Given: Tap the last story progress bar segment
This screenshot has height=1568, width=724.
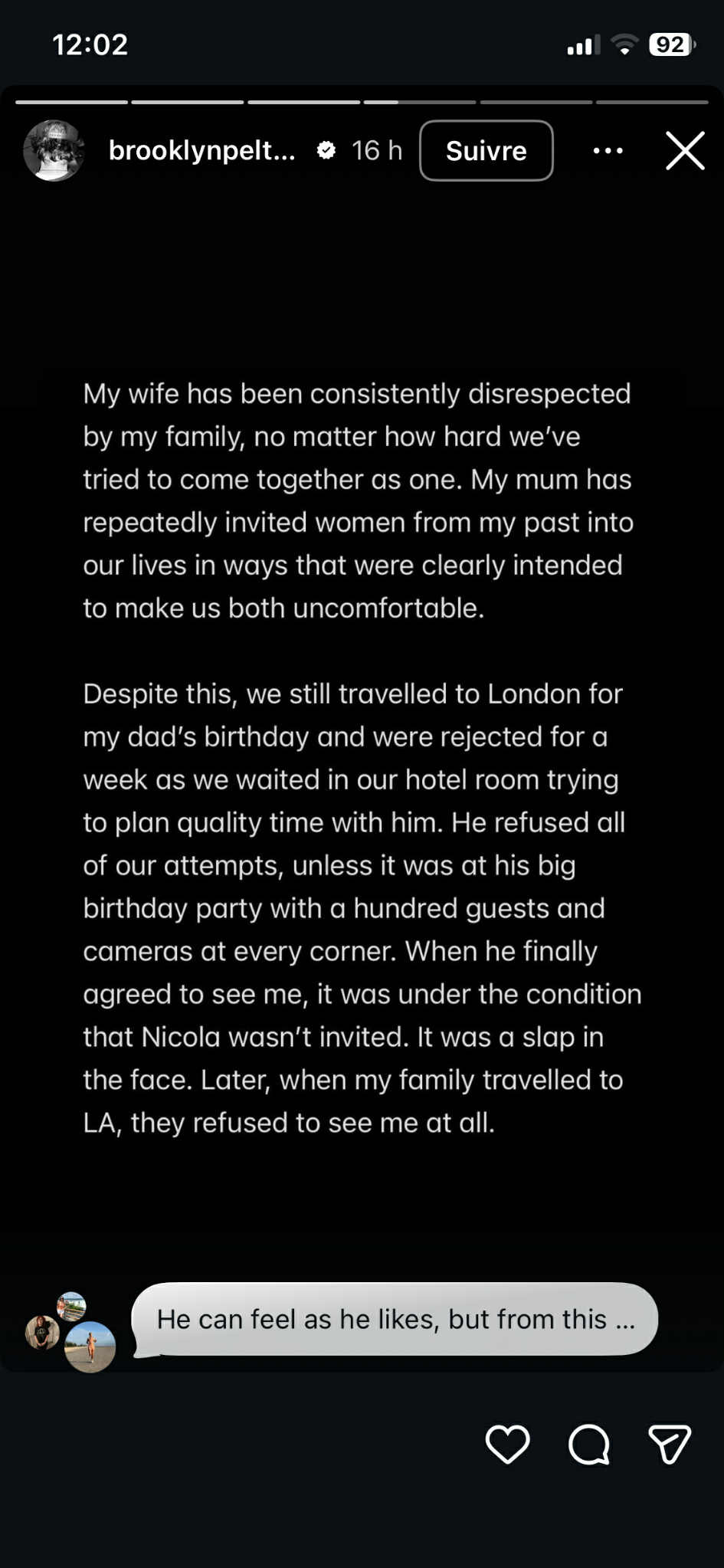Looking at the screenshot, I should pyautogui.click(x=650, y=100).
